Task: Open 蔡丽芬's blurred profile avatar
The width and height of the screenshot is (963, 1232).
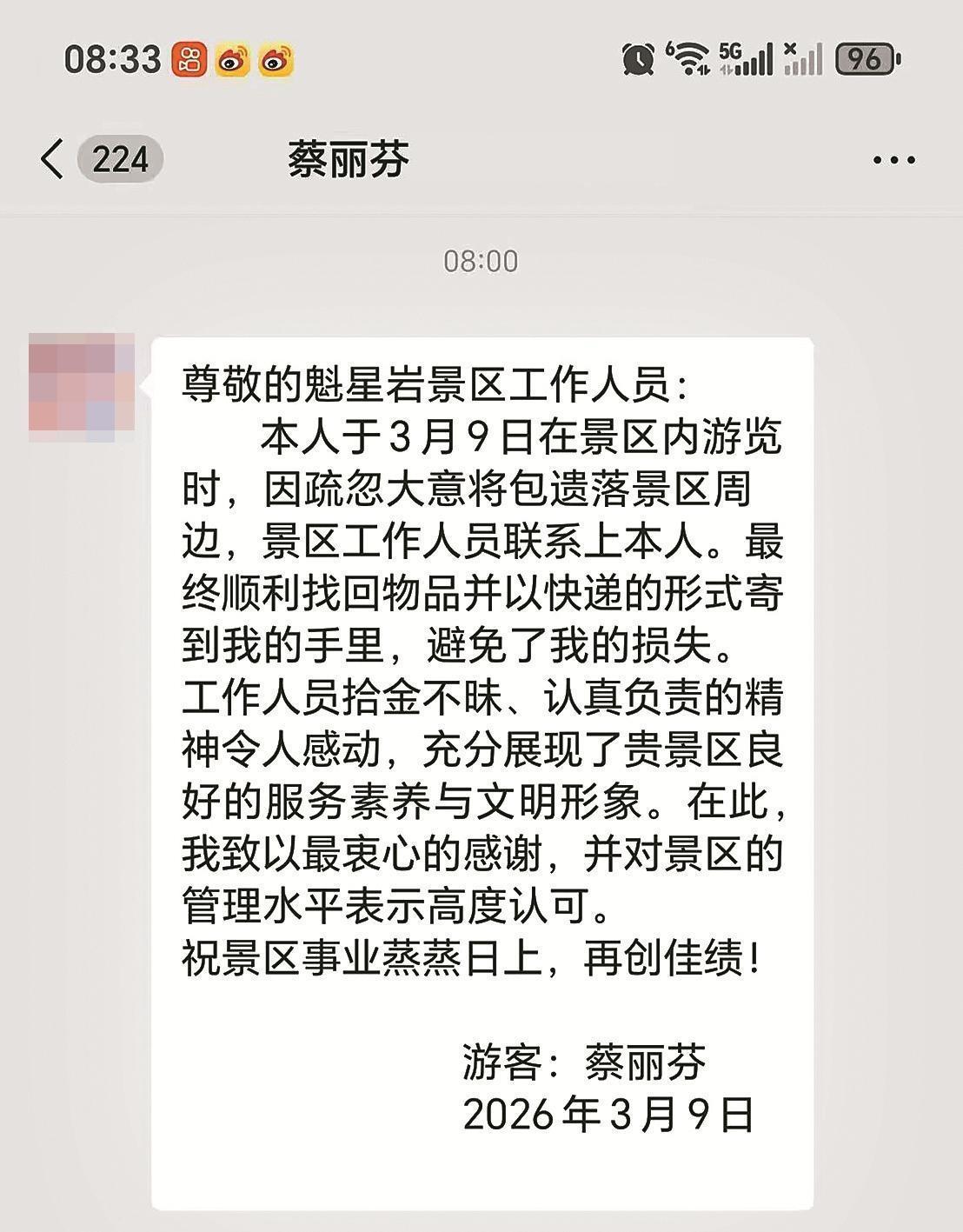Action: pos(82,386)
